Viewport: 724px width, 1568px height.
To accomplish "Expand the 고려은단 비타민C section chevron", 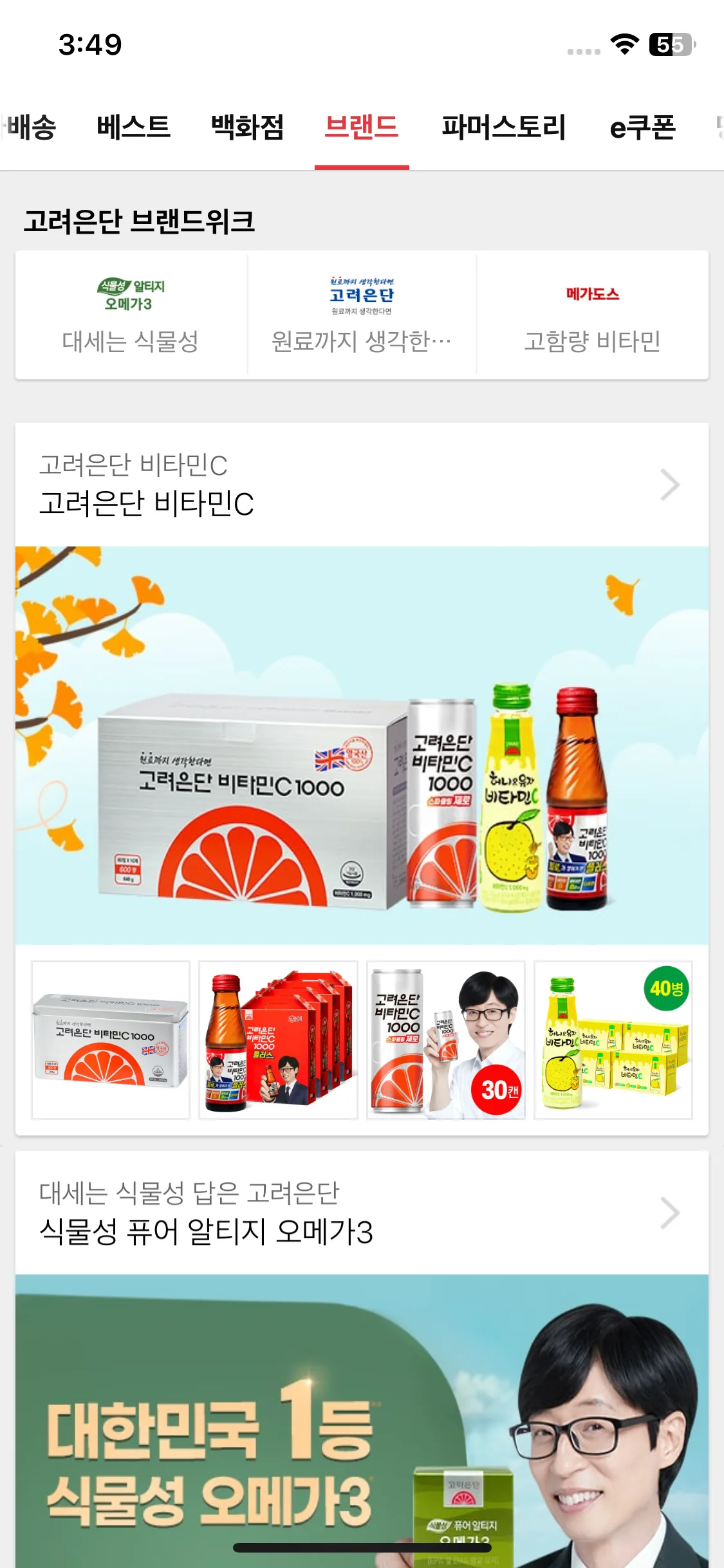I will [x=670, y=485].
